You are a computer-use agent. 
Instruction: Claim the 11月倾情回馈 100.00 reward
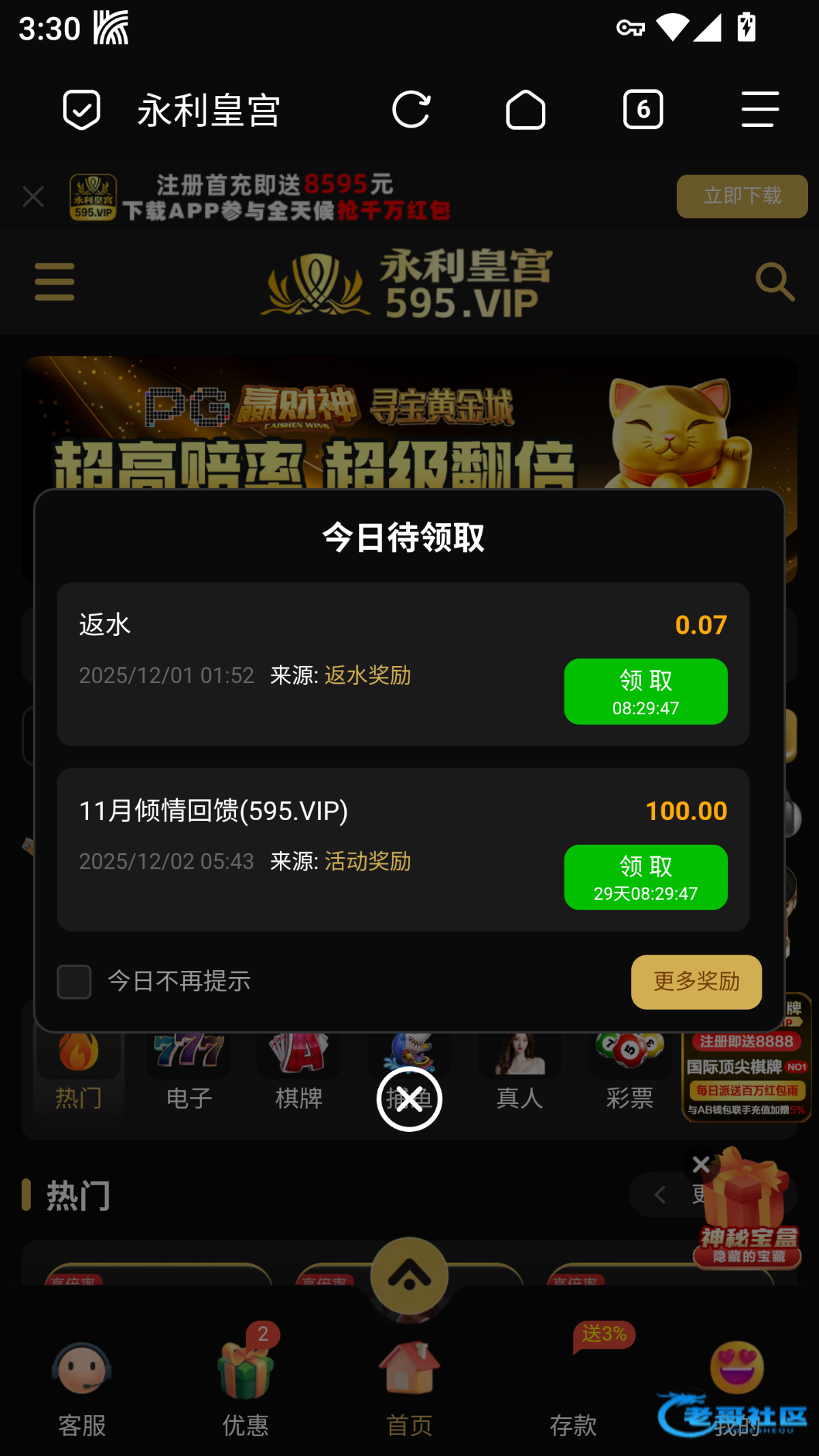tap(645, 877)
